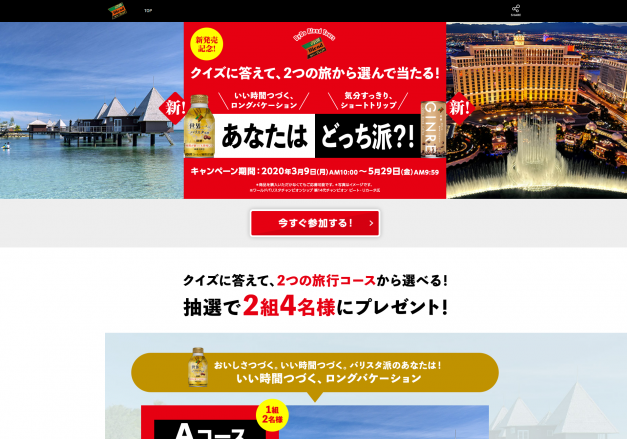
Task: Go to the TOP link in header
Action: (x=148, y=10)
